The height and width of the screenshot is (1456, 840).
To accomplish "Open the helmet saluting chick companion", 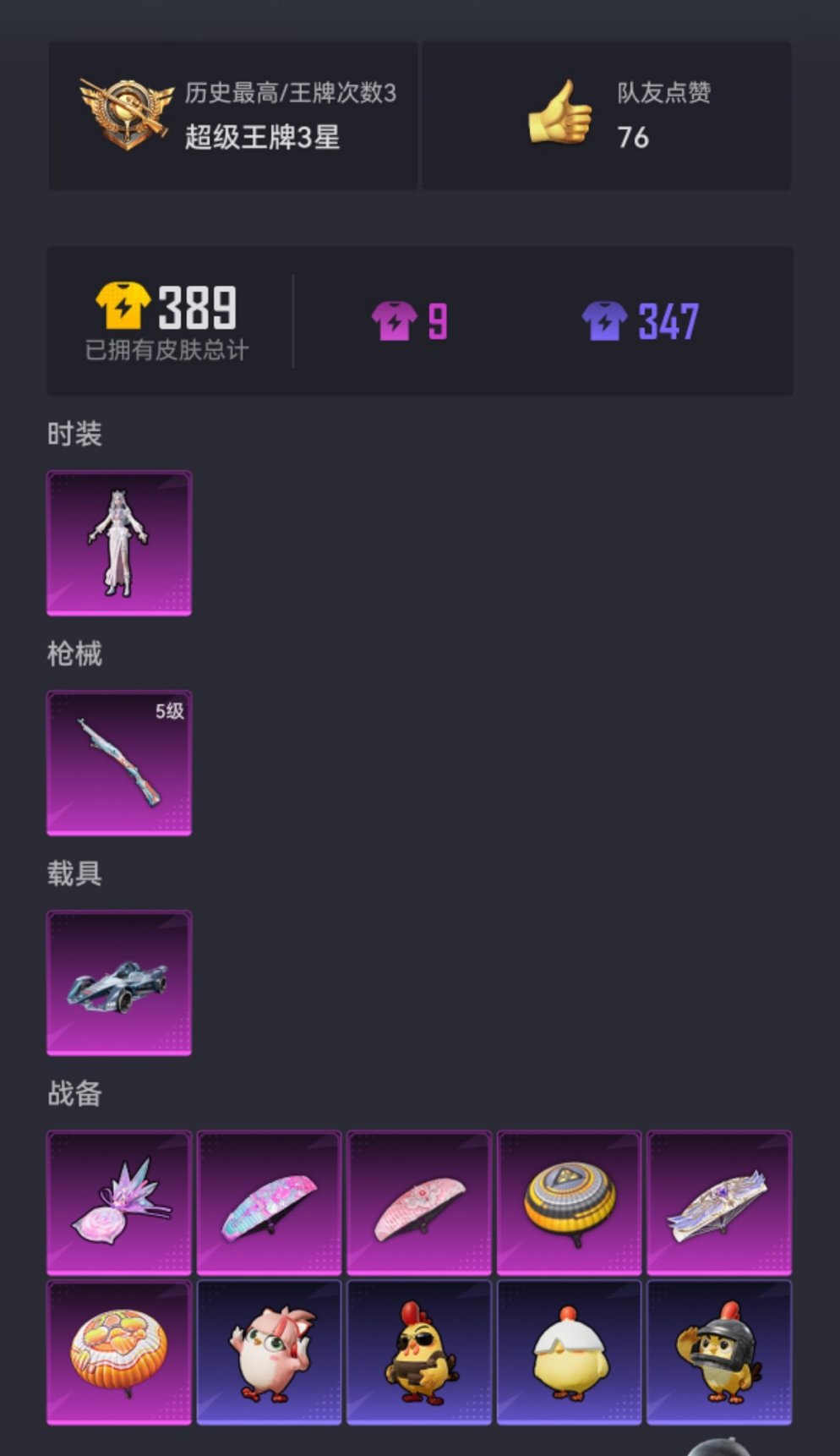I will [x=719, y=1353].
